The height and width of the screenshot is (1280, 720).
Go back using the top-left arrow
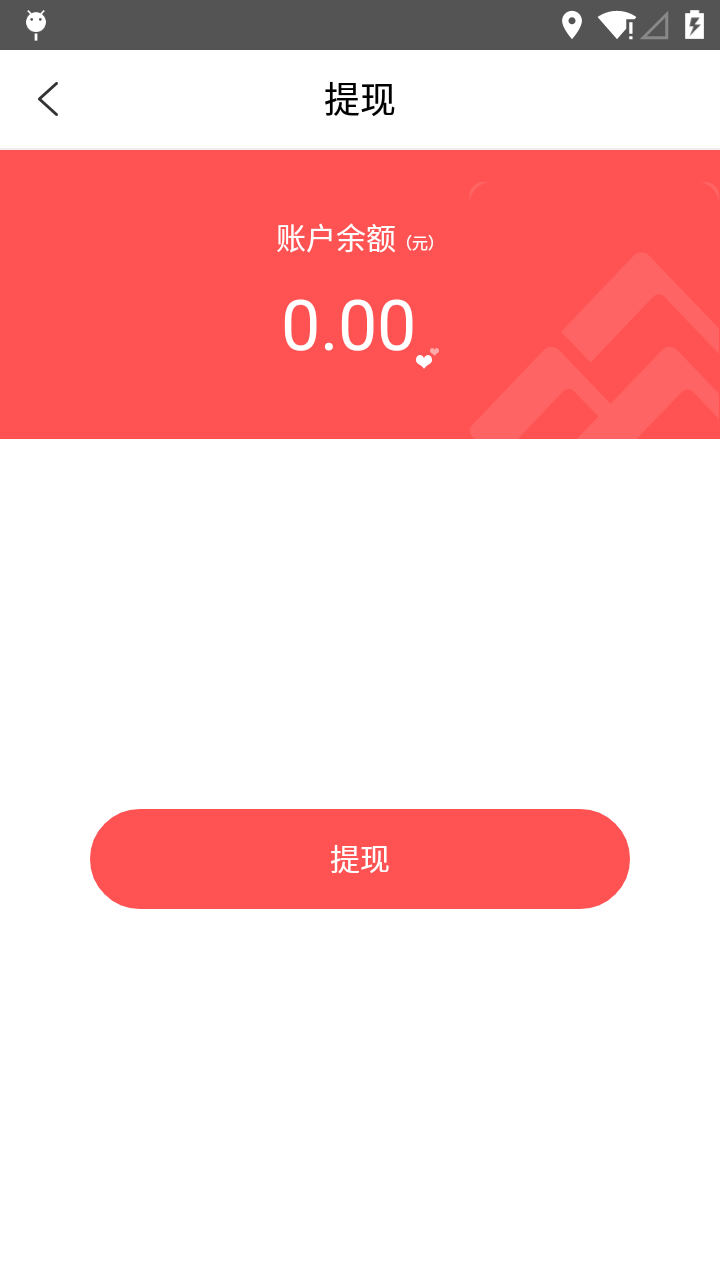click(48, 99)
